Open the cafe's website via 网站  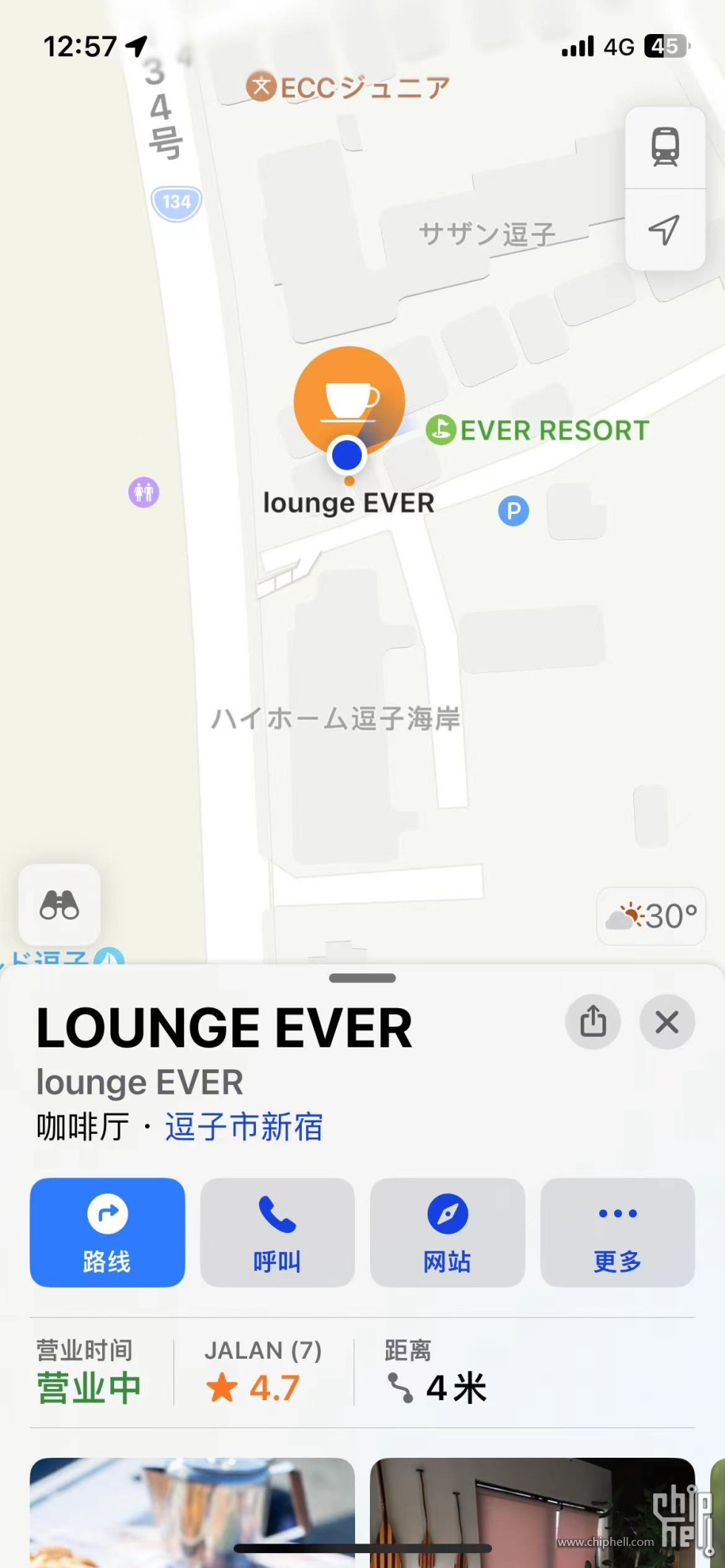(447, 1232)
